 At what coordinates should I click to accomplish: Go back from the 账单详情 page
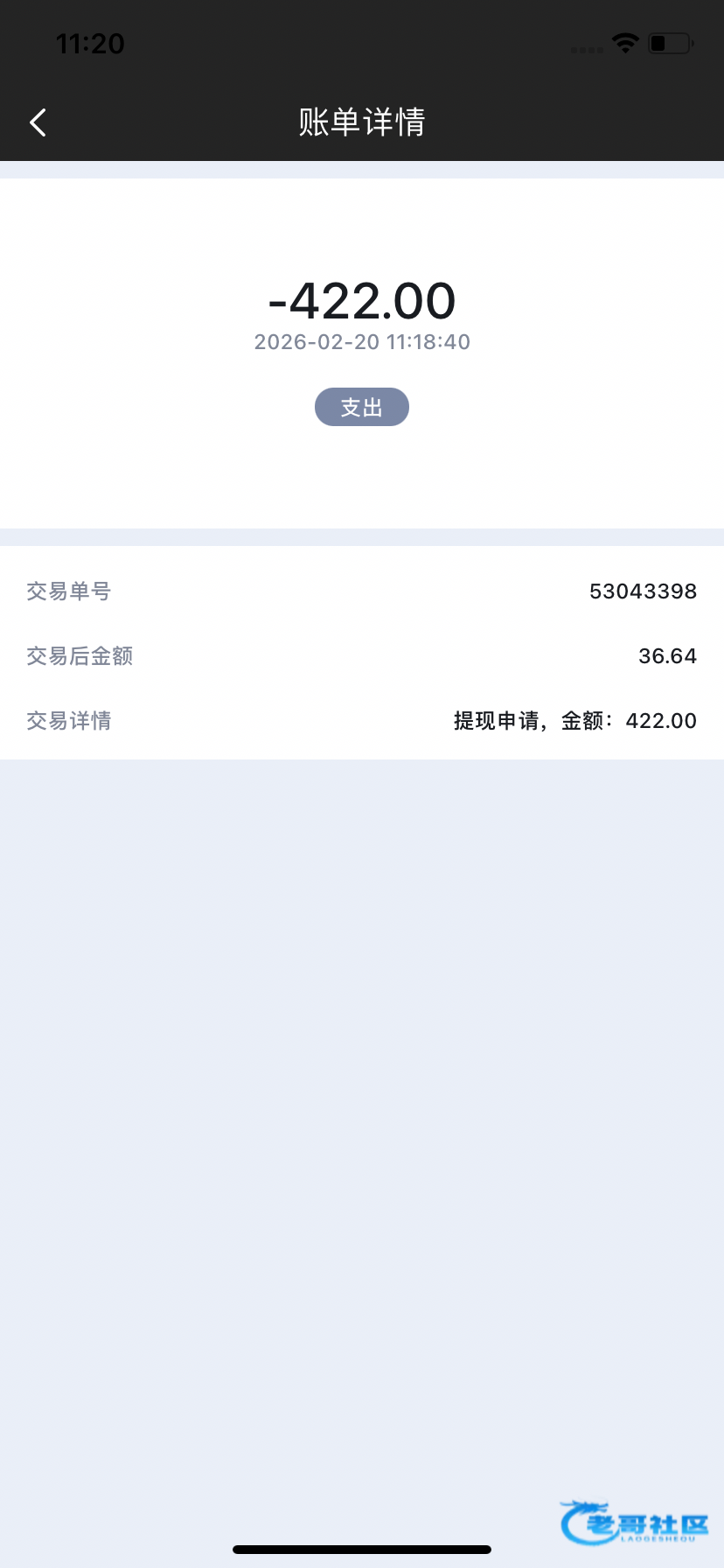[38, 122]
